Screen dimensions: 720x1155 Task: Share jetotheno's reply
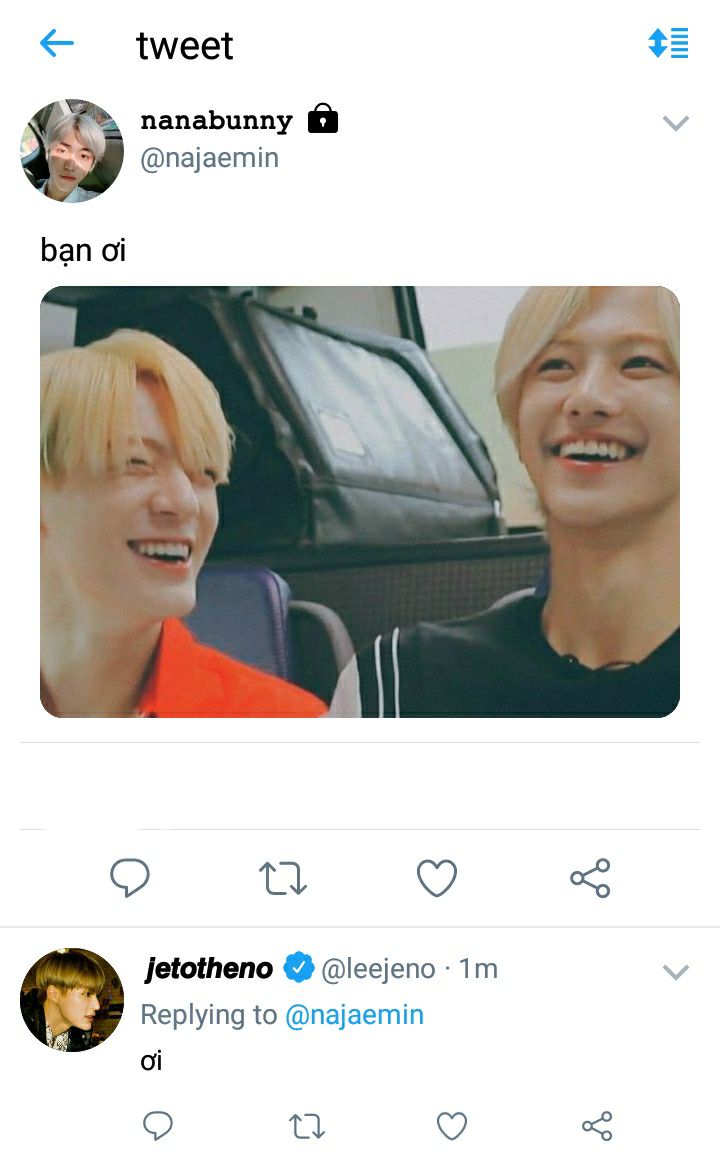coord(597,1126)
